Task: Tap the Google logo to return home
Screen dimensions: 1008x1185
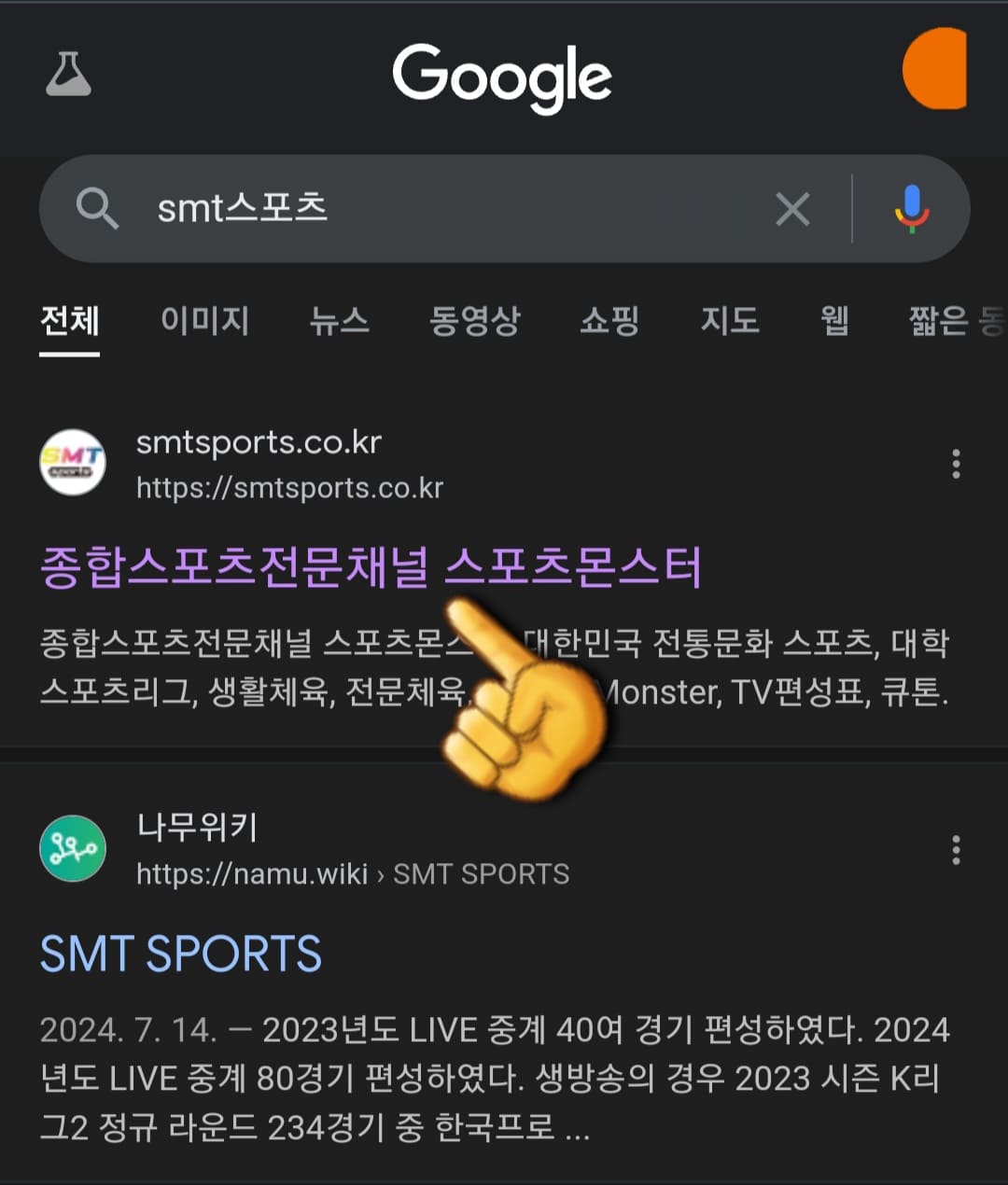Action: point(503,77)
